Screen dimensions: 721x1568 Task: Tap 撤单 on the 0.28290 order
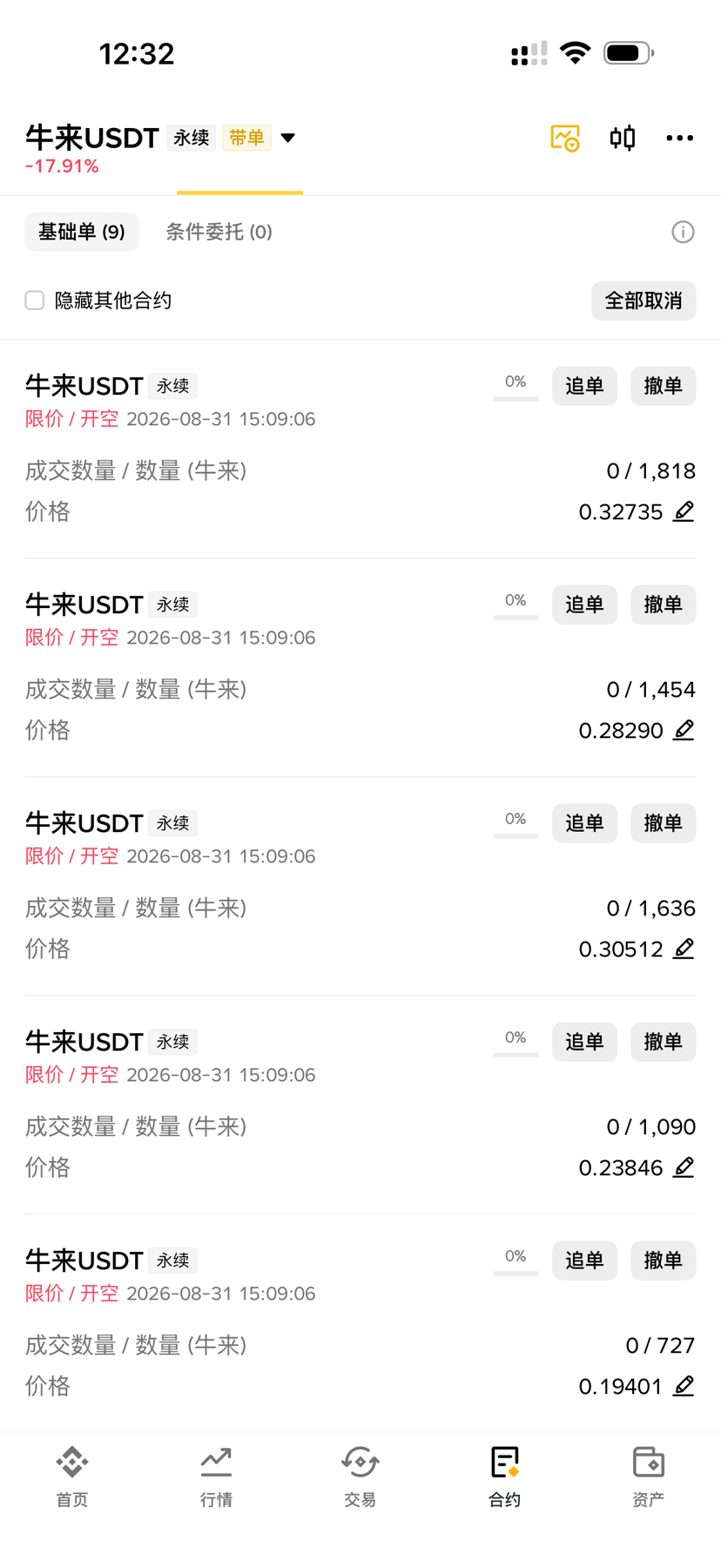(663, 605)
